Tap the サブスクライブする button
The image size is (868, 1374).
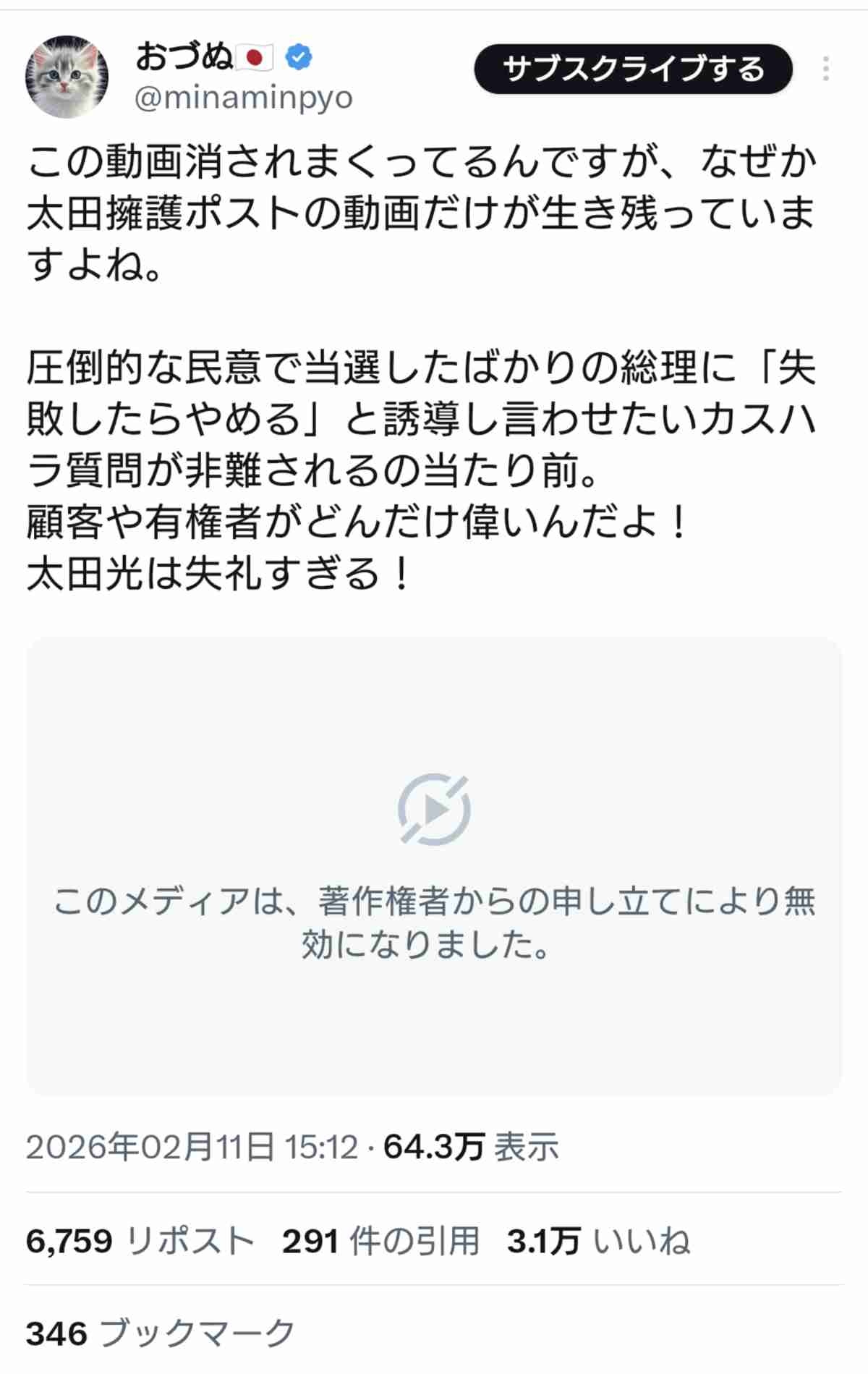tap(633, 69)
